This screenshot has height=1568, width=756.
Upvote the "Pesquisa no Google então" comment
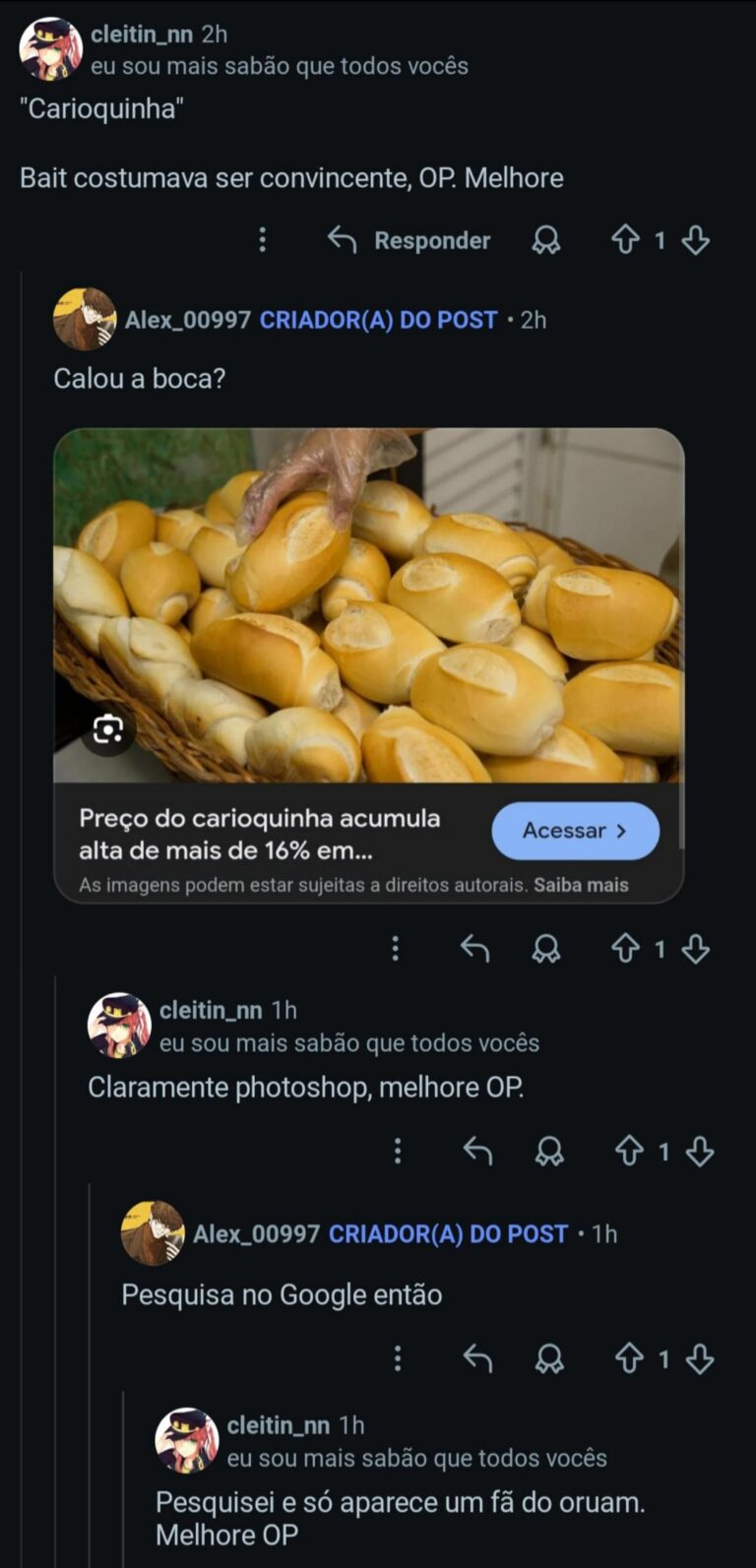tap(629, 1359)
